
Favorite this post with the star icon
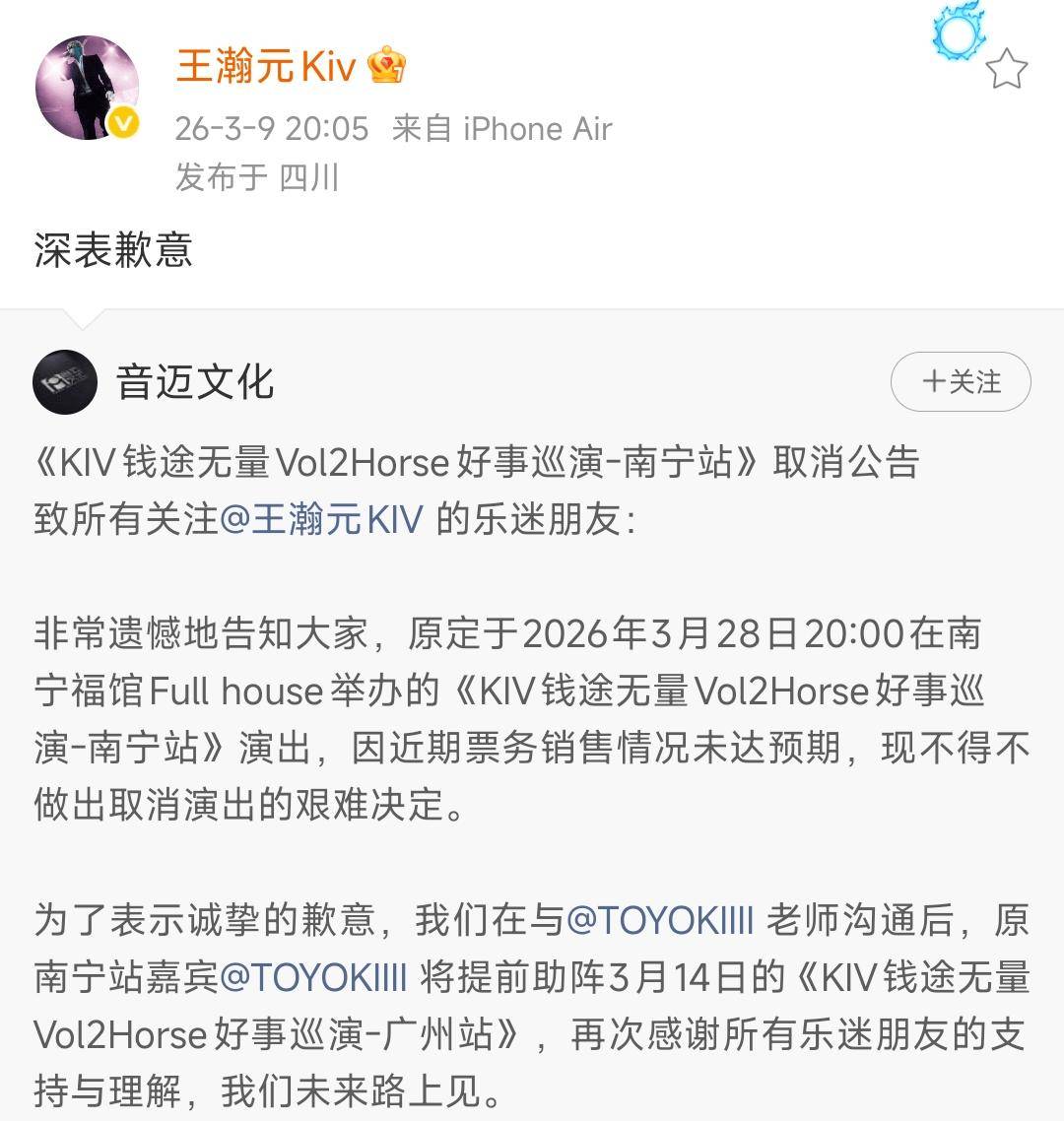point(1006,70)
